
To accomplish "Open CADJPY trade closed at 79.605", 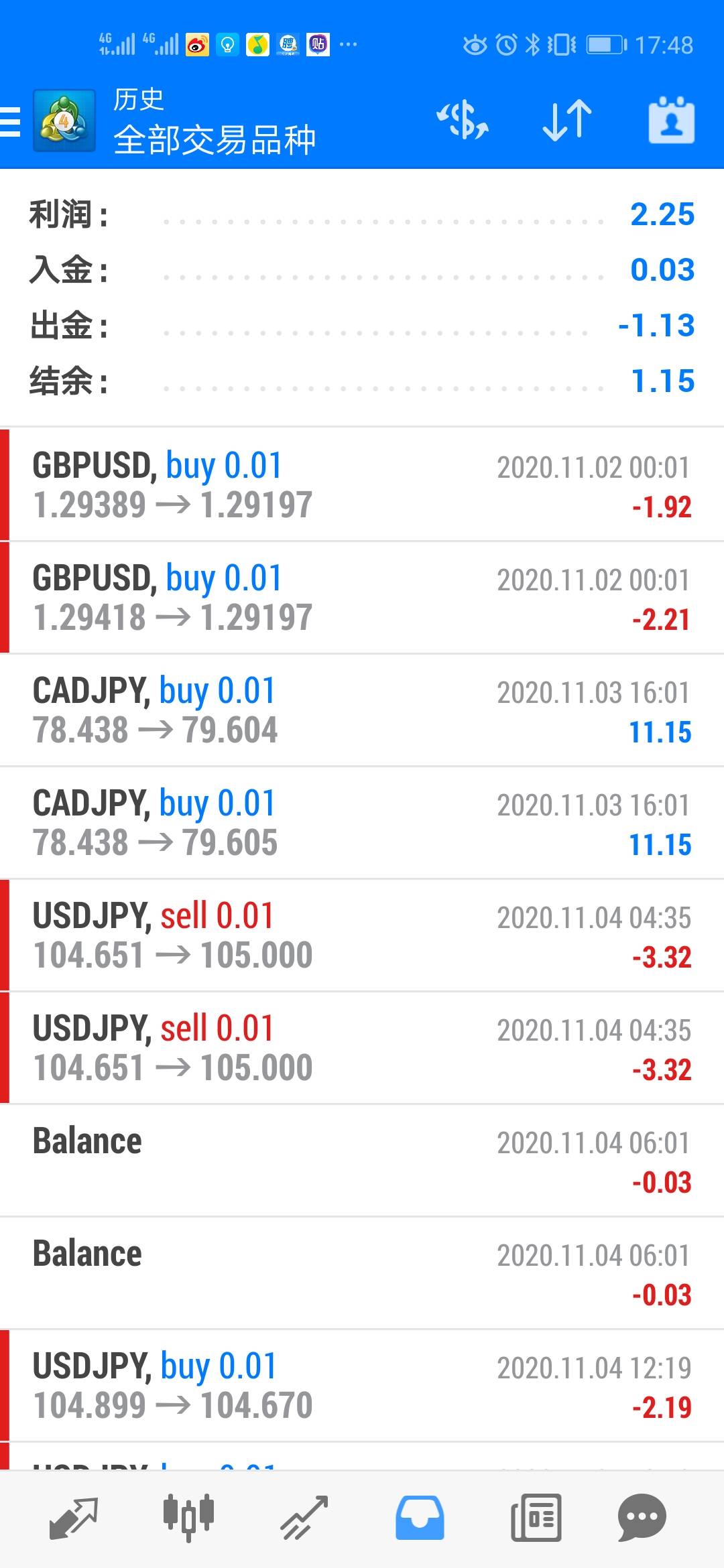I will click(362, 822).
